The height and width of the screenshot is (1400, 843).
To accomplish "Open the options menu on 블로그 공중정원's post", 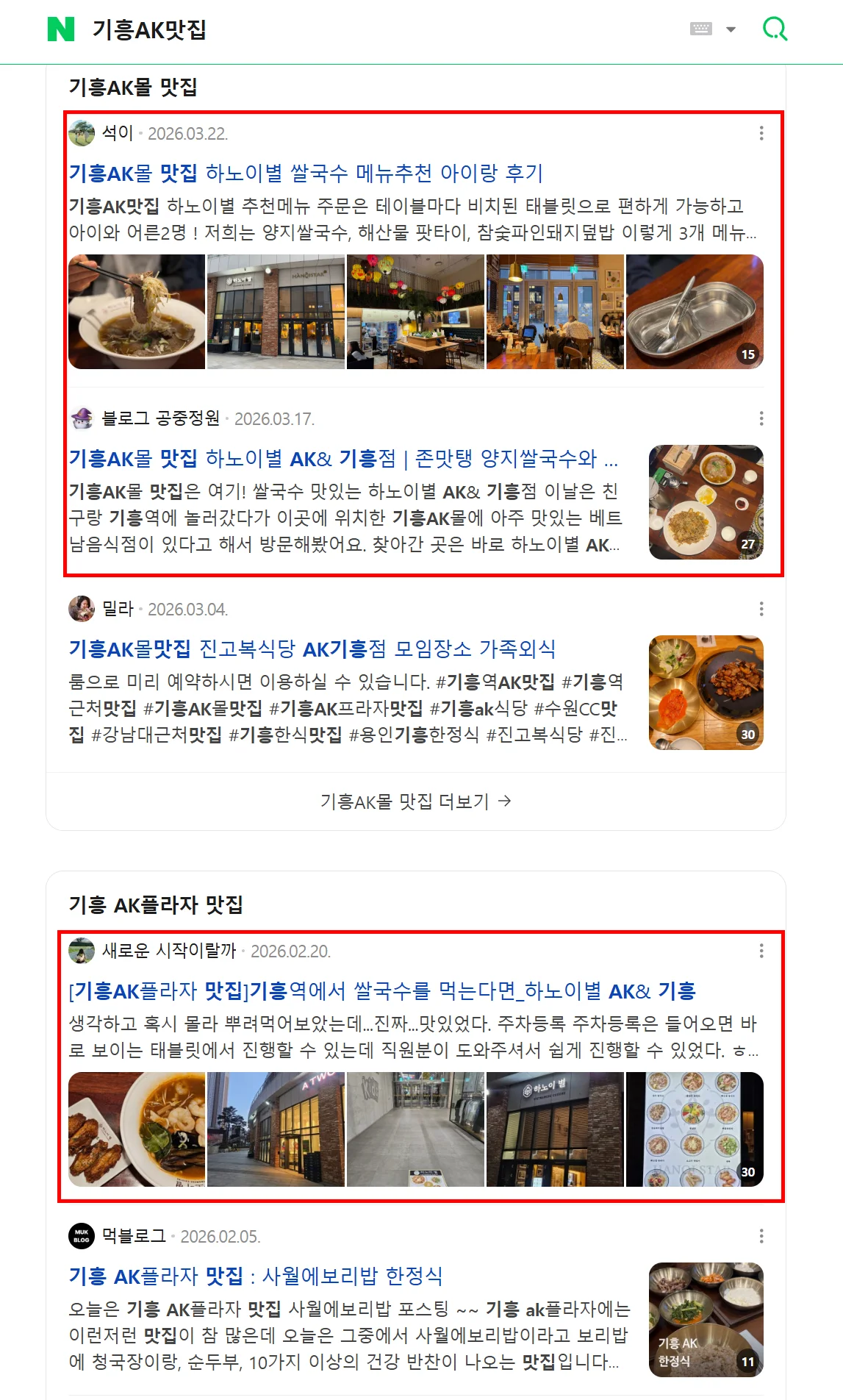I will point(760,419).
